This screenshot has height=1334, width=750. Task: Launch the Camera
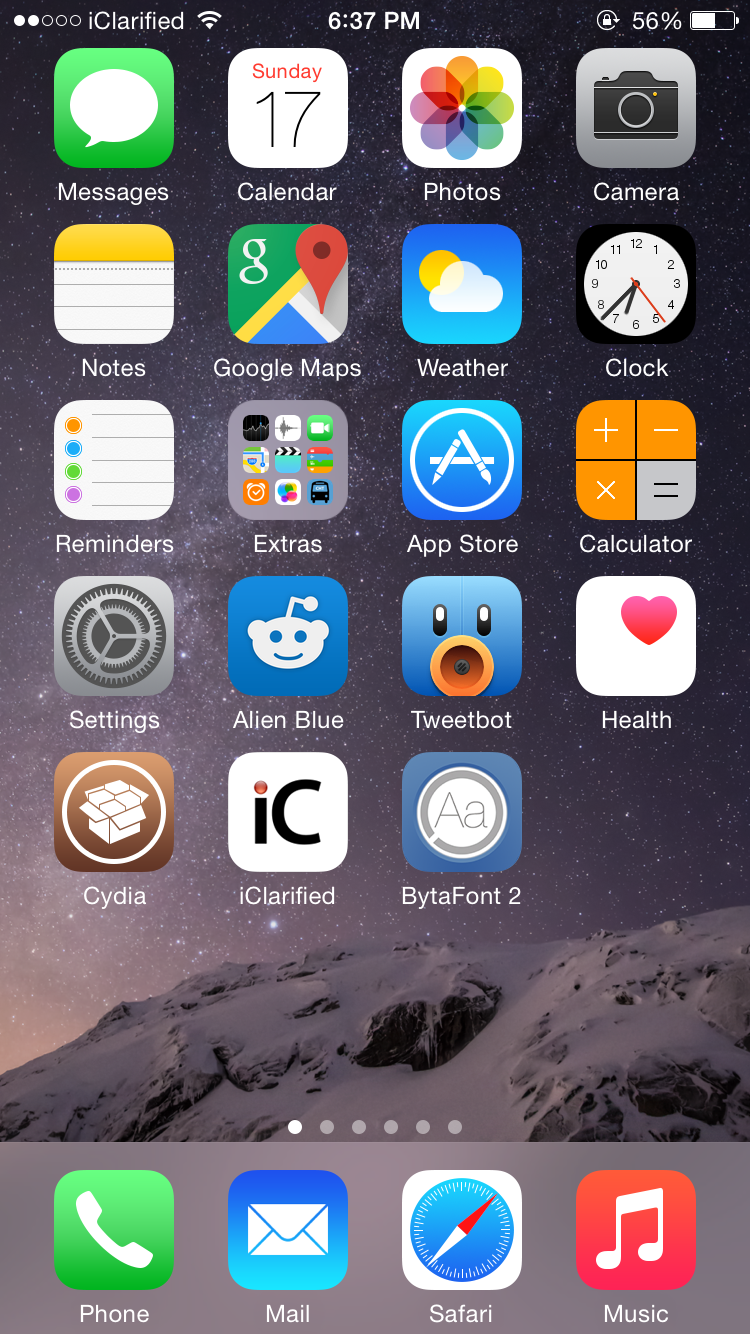636,108
